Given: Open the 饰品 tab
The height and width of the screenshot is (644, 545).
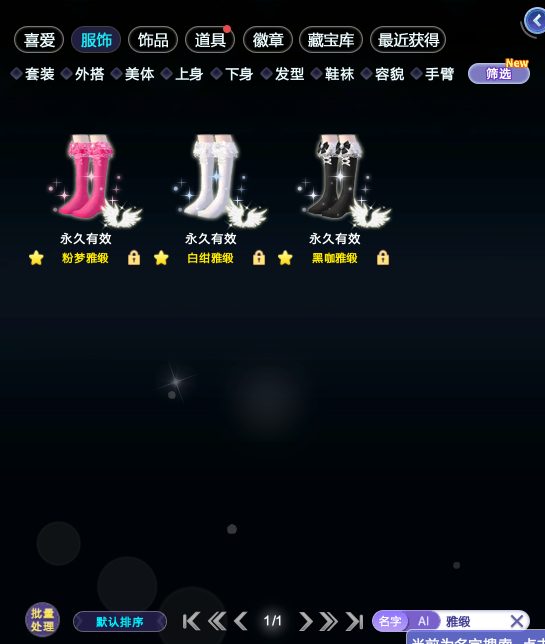Looking at the screenshot, I should click(x=153, y=40).
